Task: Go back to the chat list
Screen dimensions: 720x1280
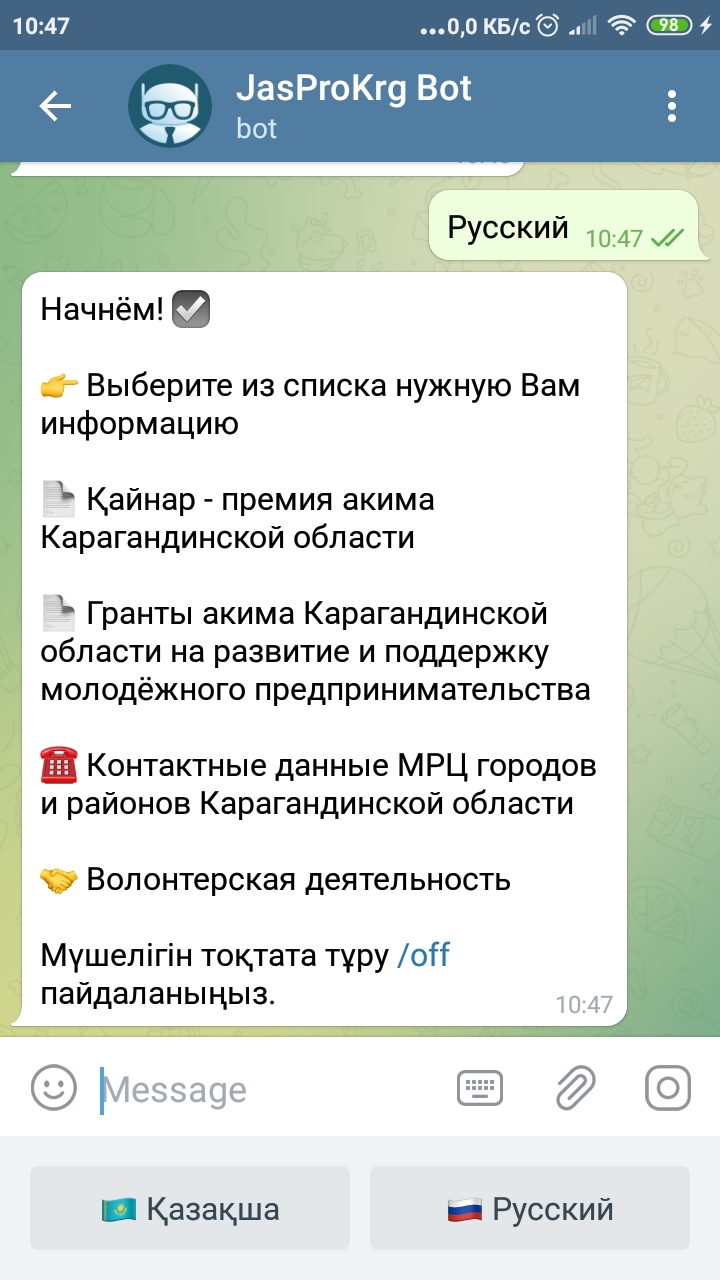Action: click(55, 107)
